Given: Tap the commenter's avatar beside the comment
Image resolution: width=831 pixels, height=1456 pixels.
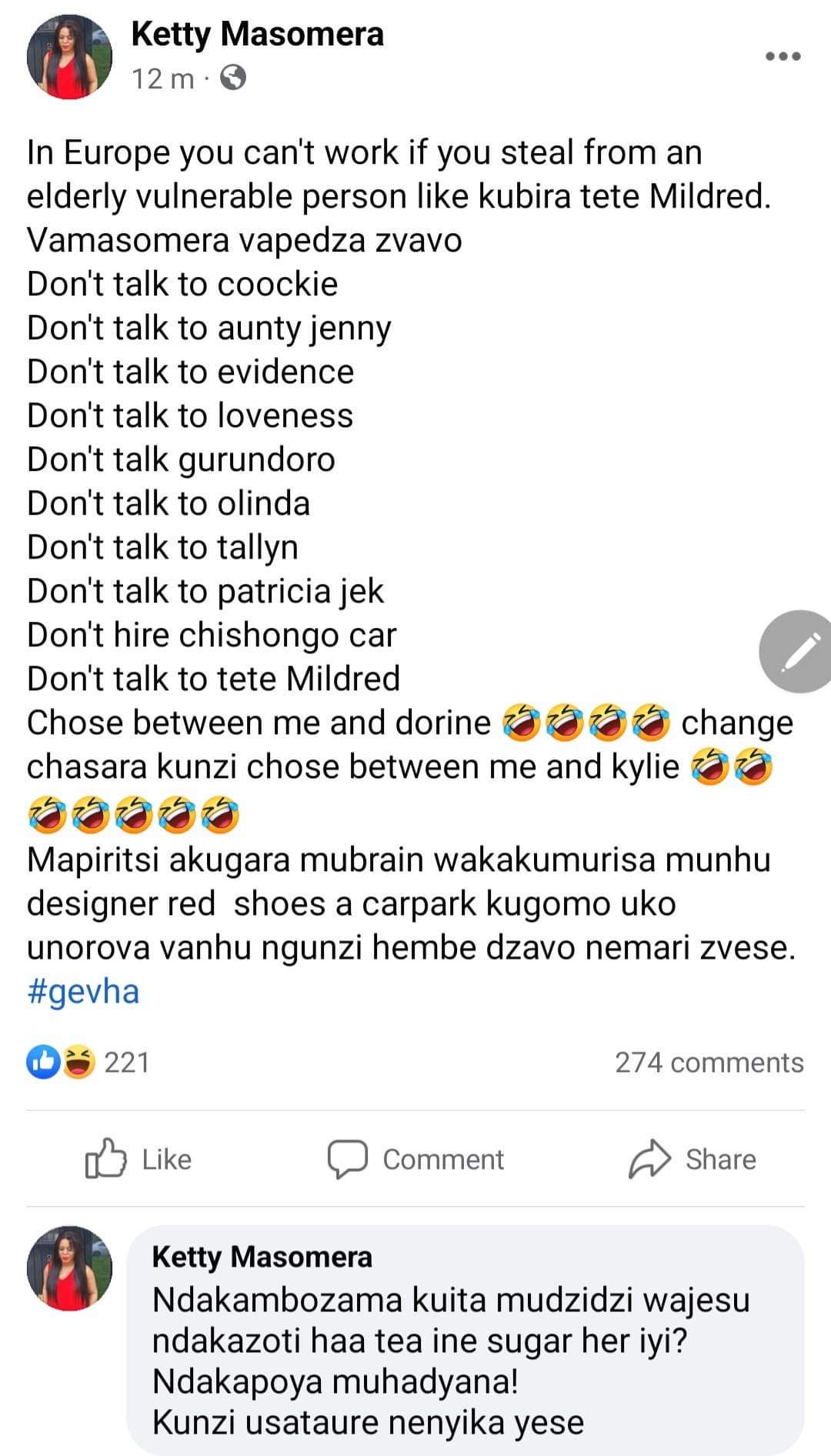Looking at the screenshot, I should (x=69, y=1268).
